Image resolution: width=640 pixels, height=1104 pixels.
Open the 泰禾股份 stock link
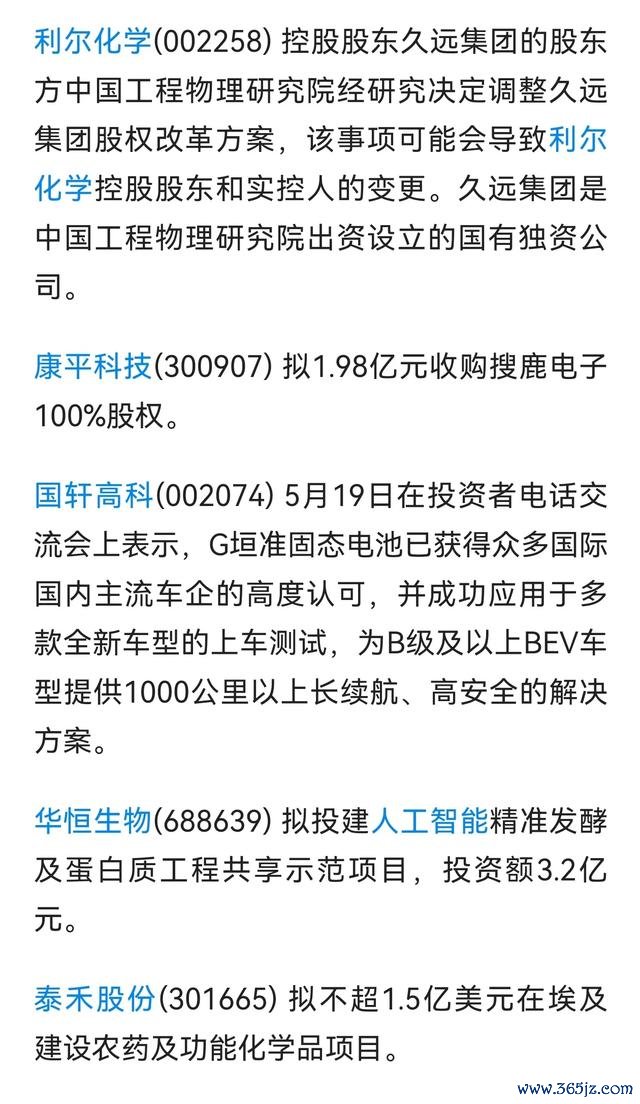click(x=93, y=999)
